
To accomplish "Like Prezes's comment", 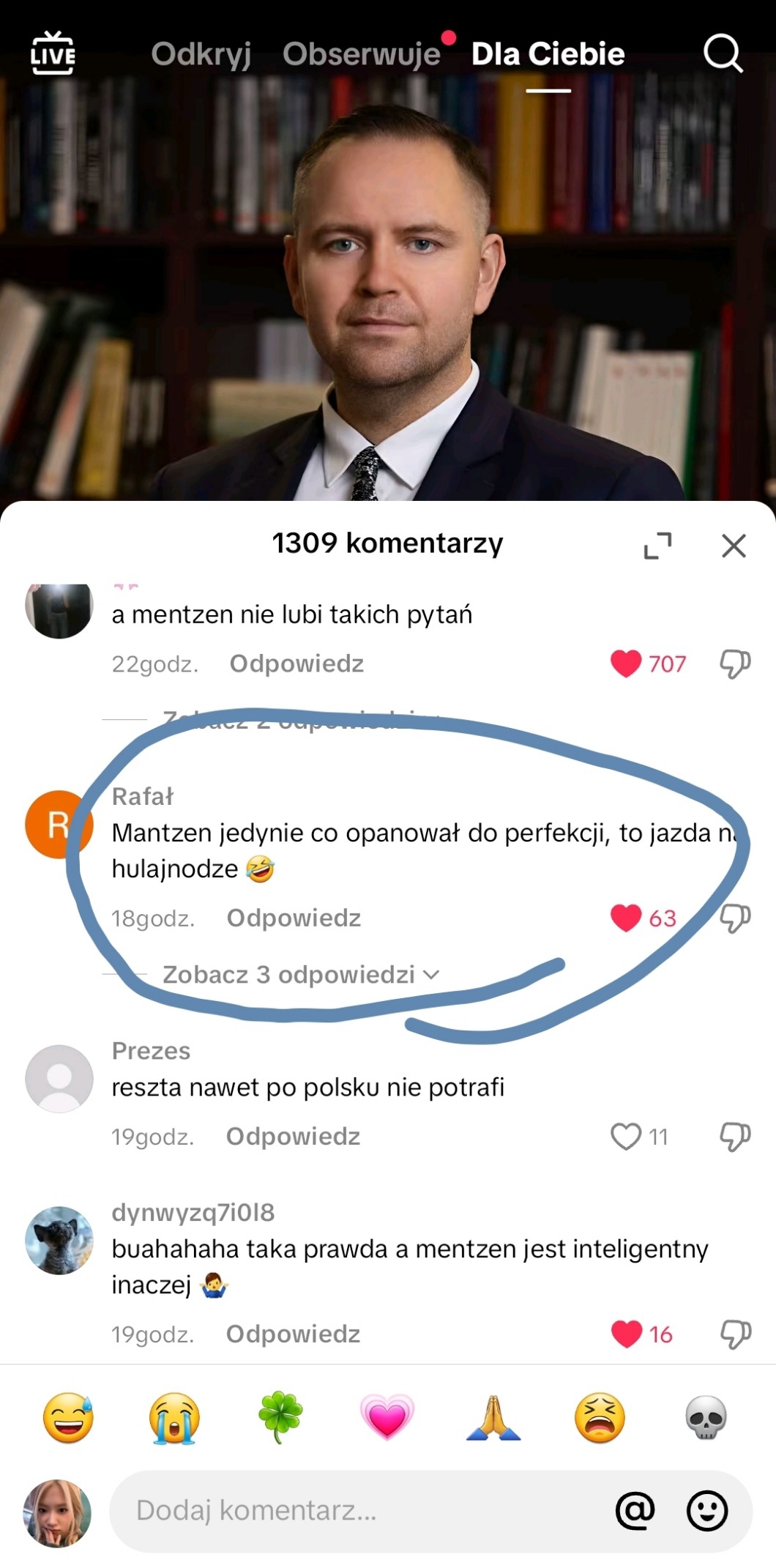I will point(626,1137).
